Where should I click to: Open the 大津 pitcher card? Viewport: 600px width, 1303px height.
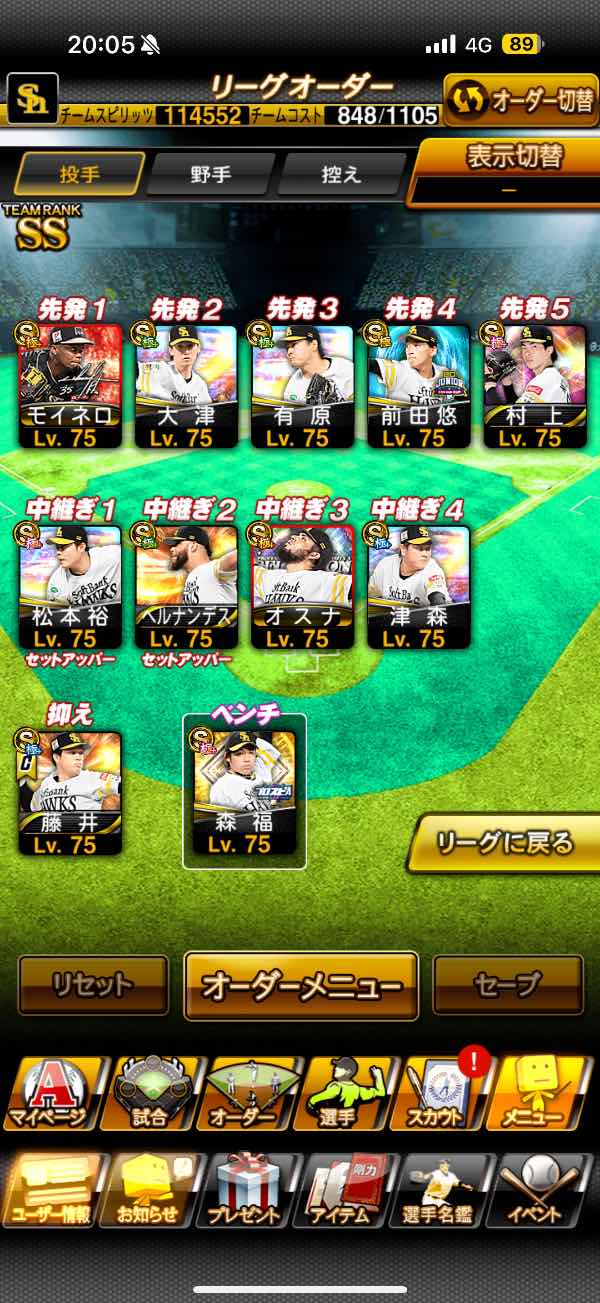click(185, 385)
